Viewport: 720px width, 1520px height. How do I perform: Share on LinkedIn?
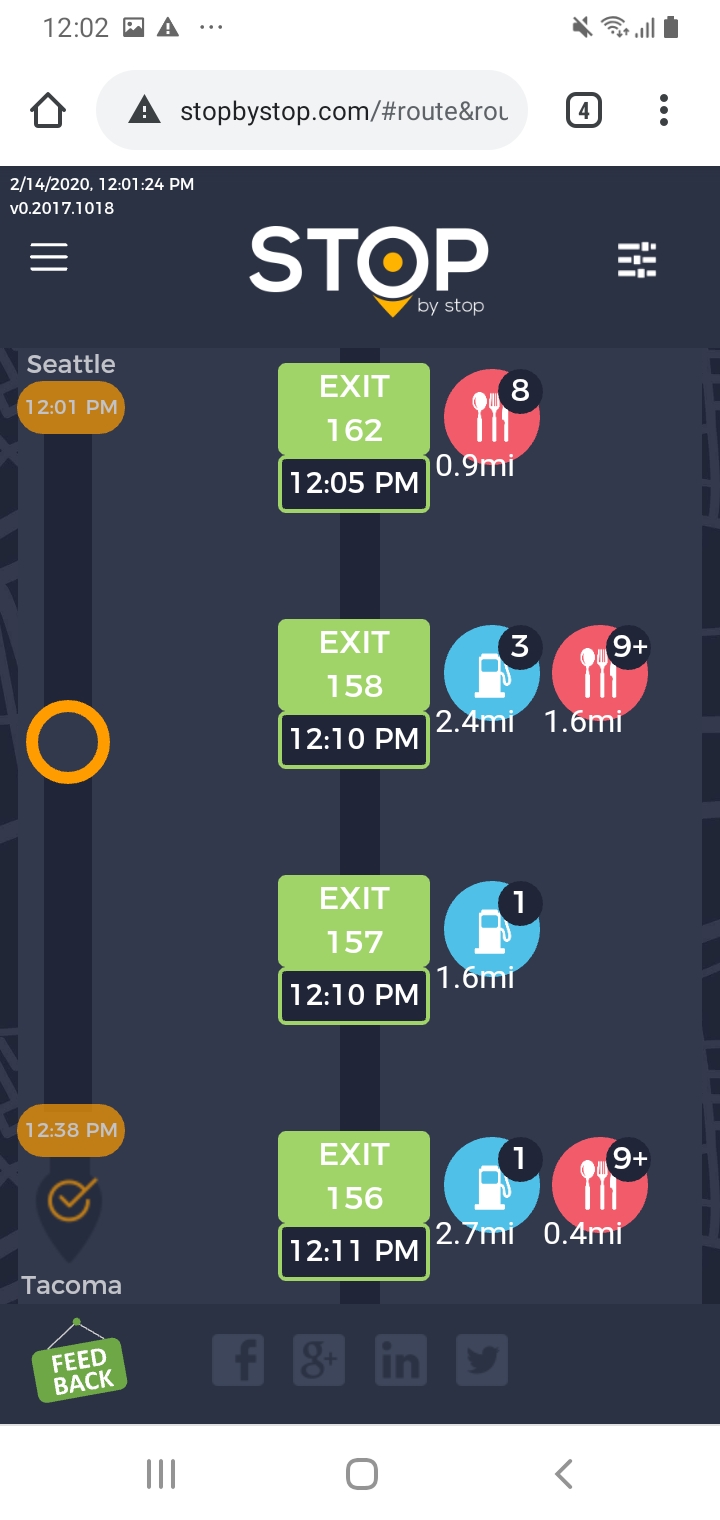pos(400,1360)
